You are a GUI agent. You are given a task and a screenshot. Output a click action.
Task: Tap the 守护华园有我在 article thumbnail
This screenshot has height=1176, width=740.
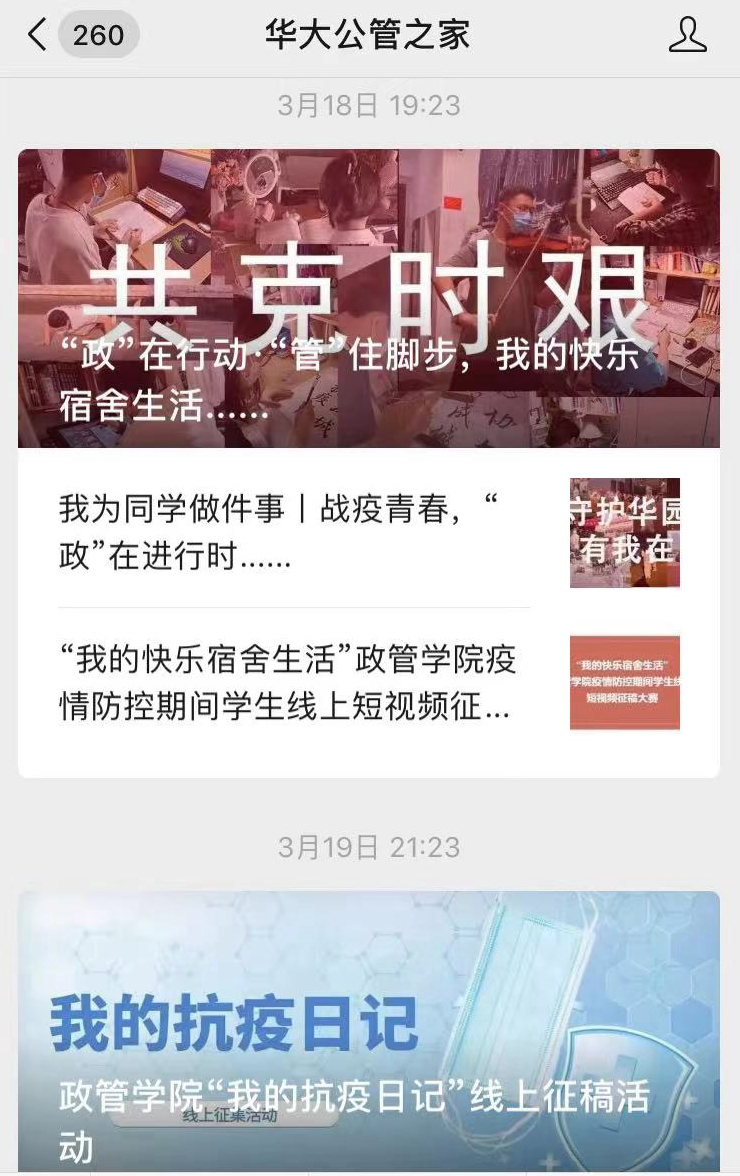pyautogui.click(x=624, y=533)
